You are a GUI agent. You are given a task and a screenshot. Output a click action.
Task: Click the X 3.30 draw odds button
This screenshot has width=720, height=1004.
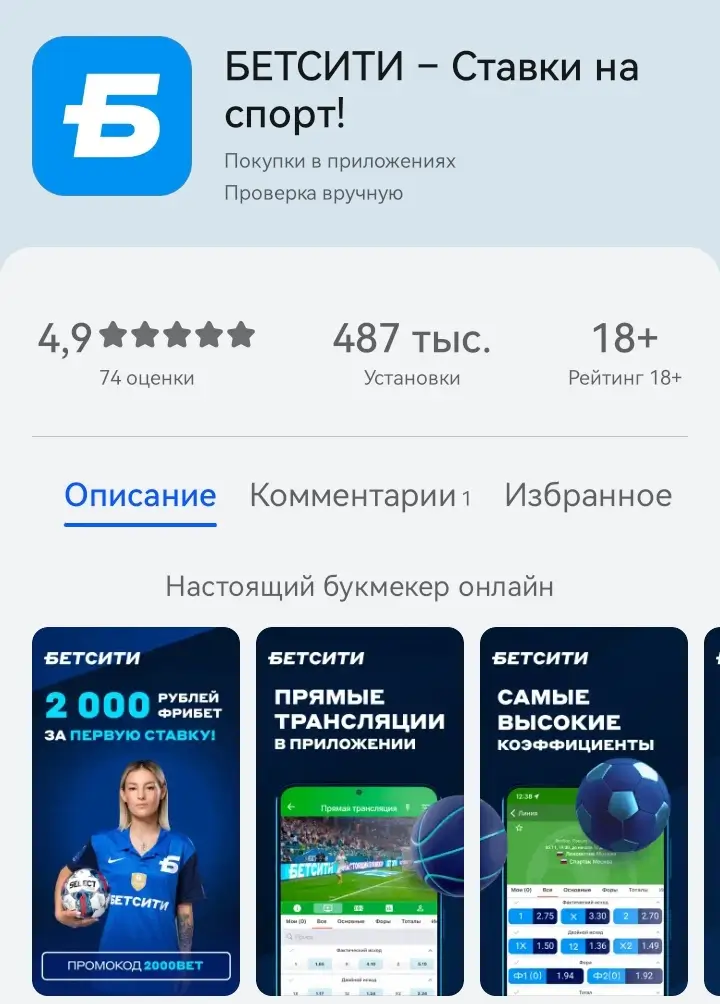pyautogui.click(x=585, y=915)
